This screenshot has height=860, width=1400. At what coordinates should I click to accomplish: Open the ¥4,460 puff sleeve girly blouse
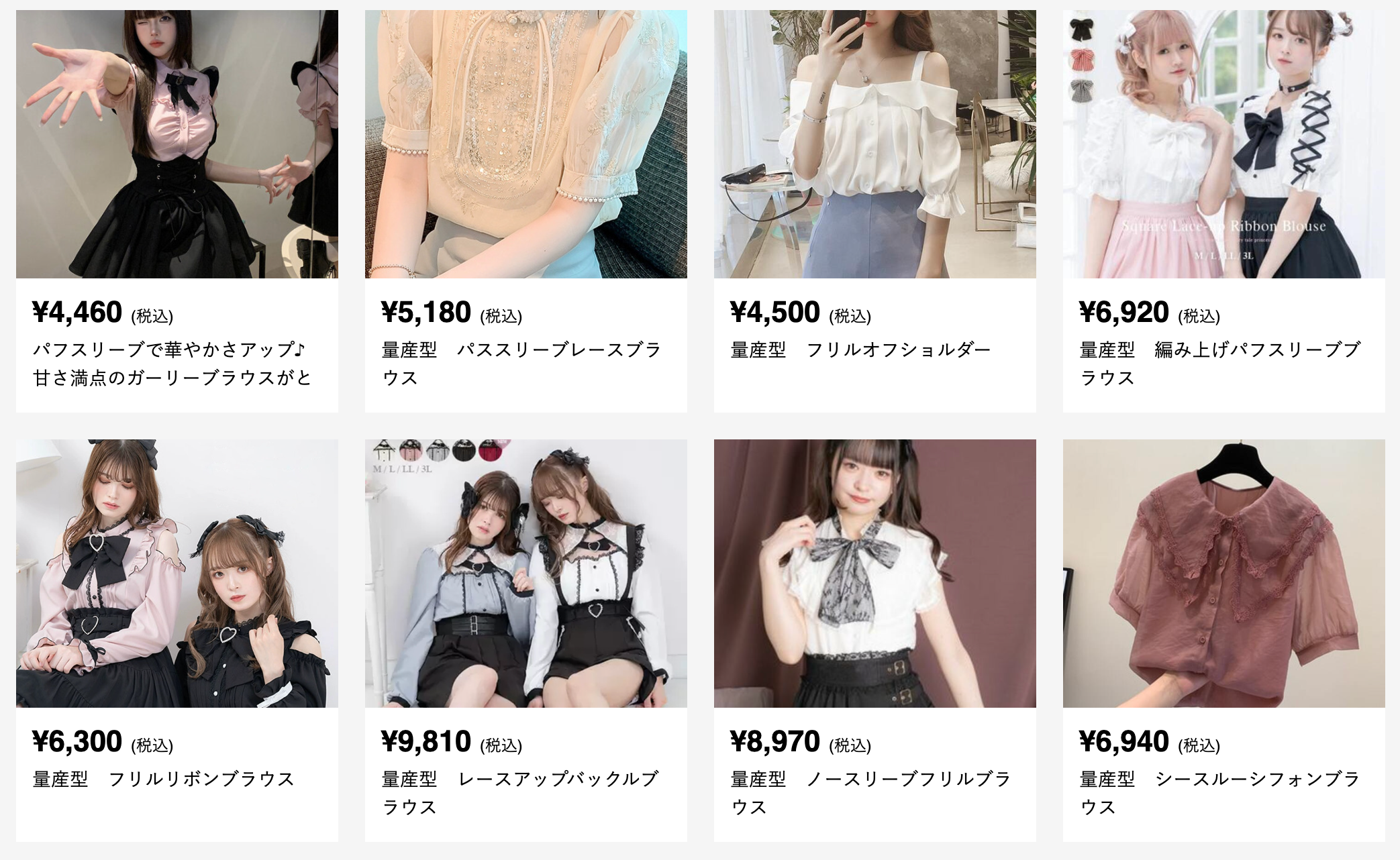point(177,144)
